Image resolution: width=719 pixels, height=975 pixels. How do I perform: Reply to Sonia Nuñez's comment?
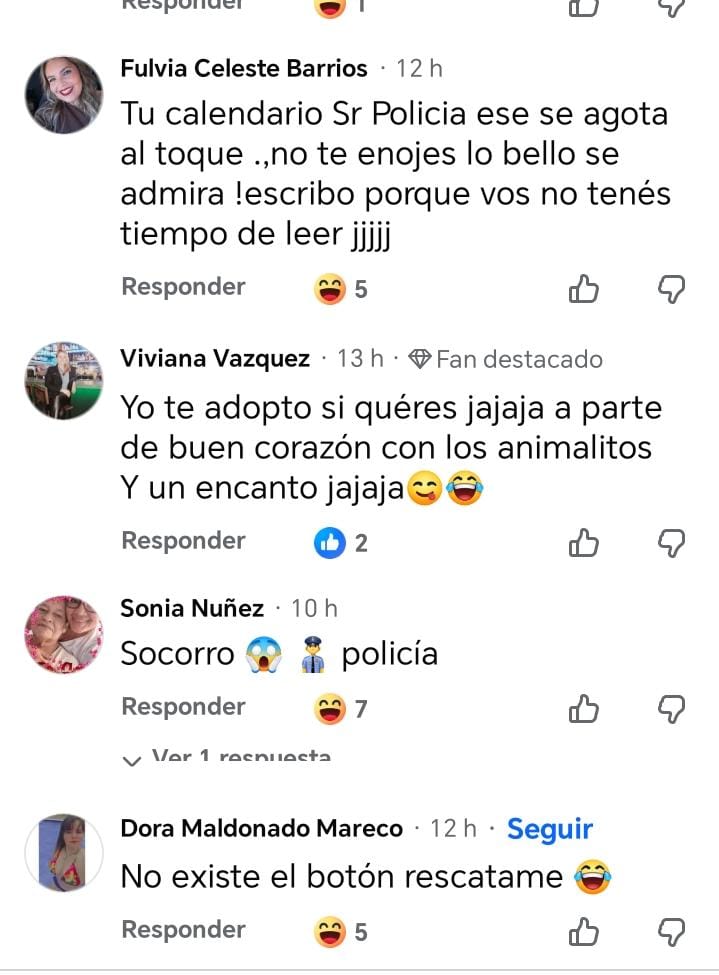tap(183, 707)
